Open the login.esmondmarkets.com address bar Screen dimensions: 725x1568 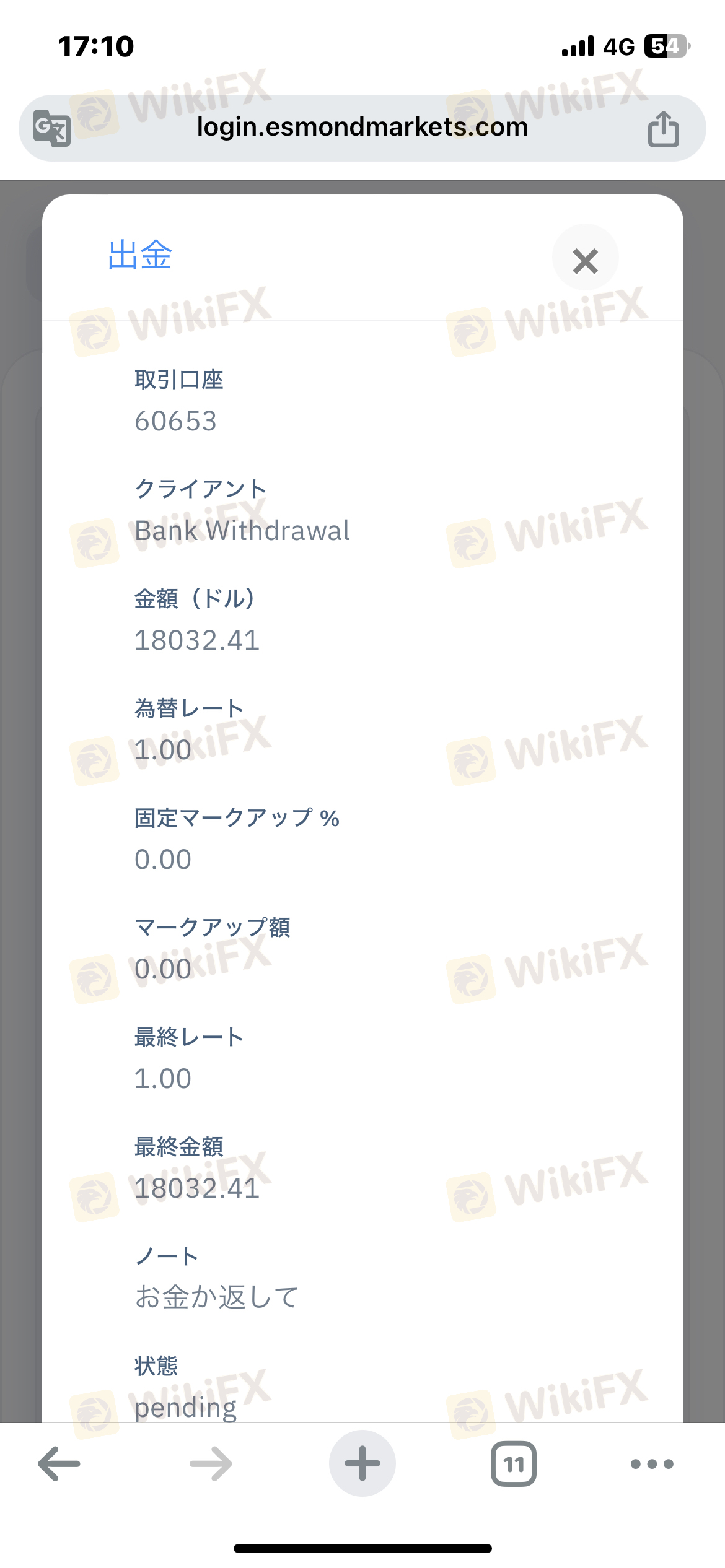[362, 128]
